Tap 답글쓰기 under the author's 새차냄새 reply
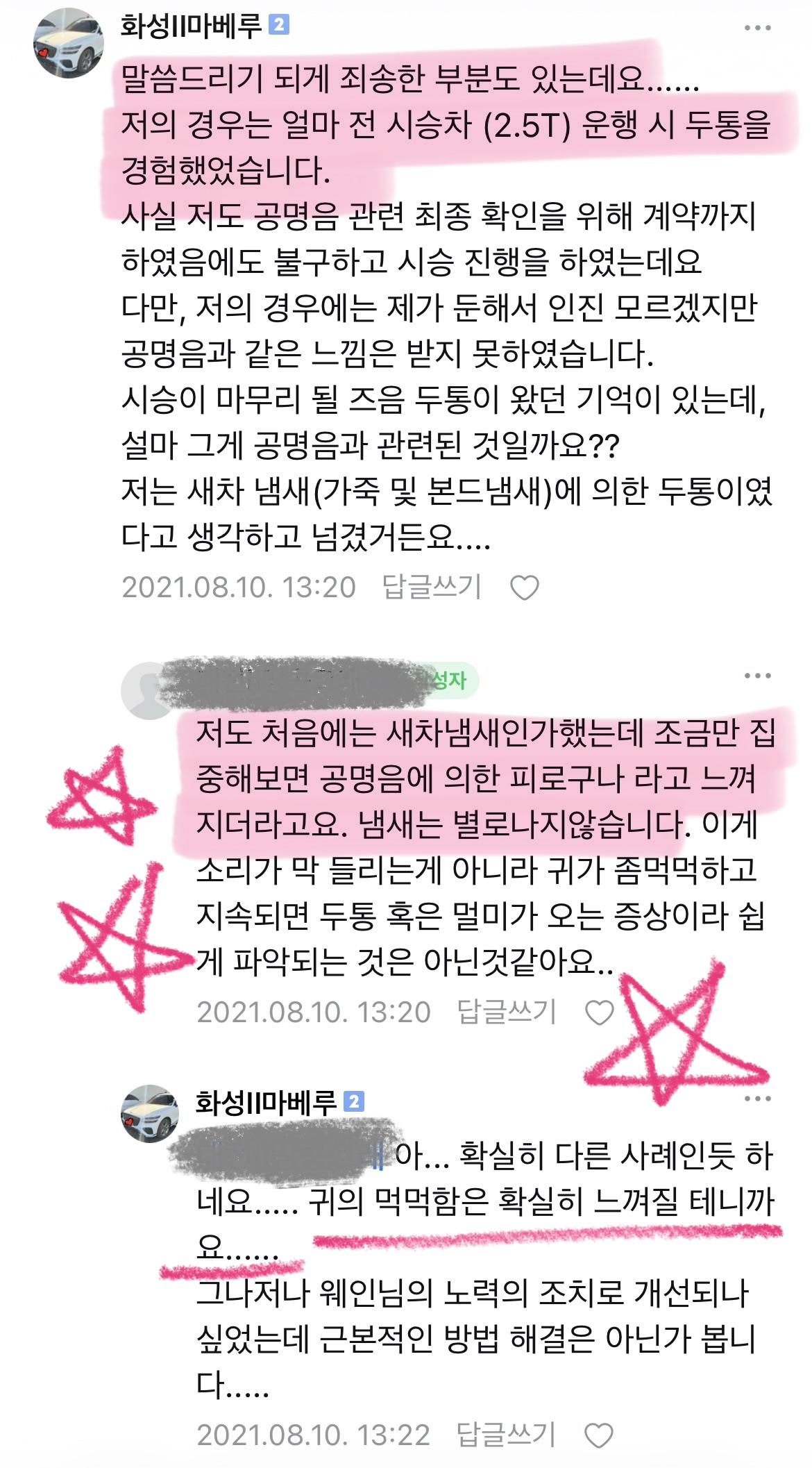 [x=507, y=1012]
